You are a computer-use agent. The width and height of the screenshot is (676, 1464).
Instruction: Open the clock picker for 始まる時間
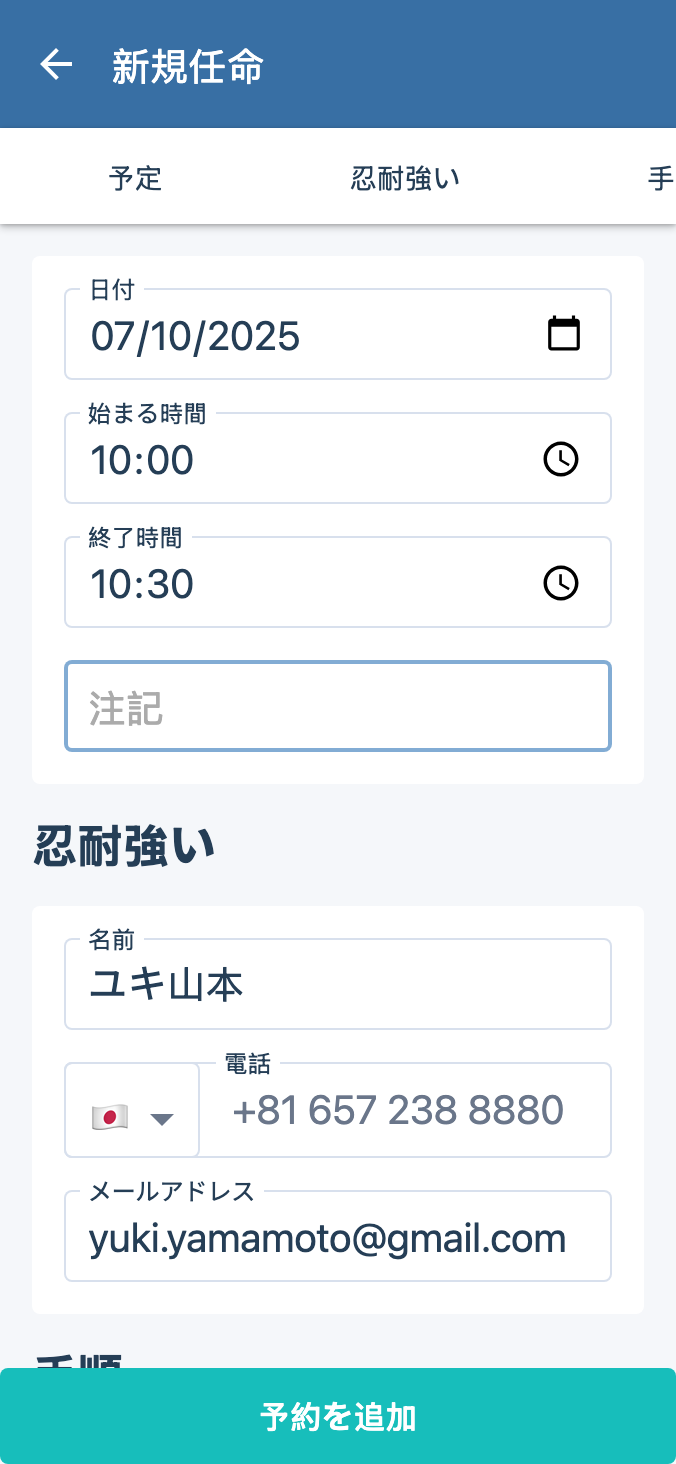(560, 459)
